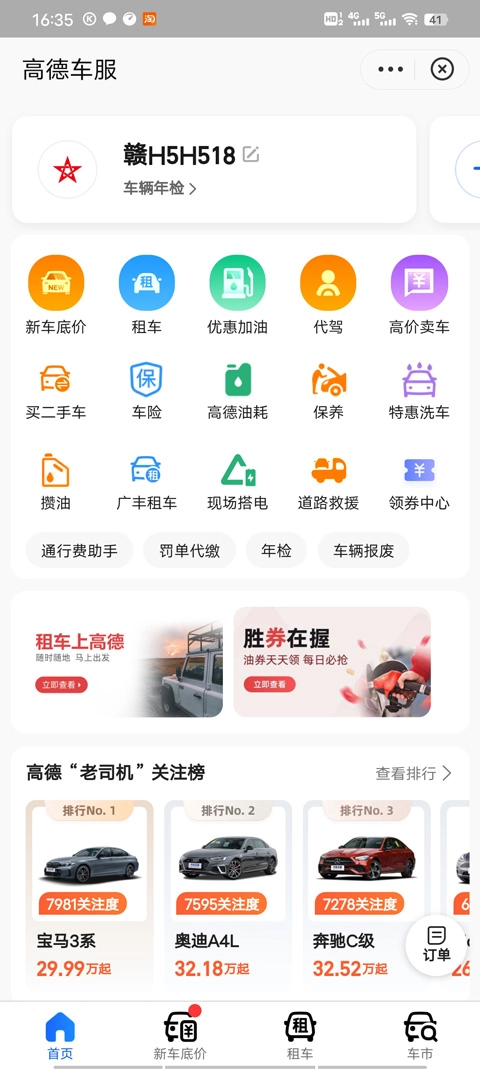Open the 胜券在握 fuel coupon banner
Screen dimensions: 480x1070
(x=332, y=662)
